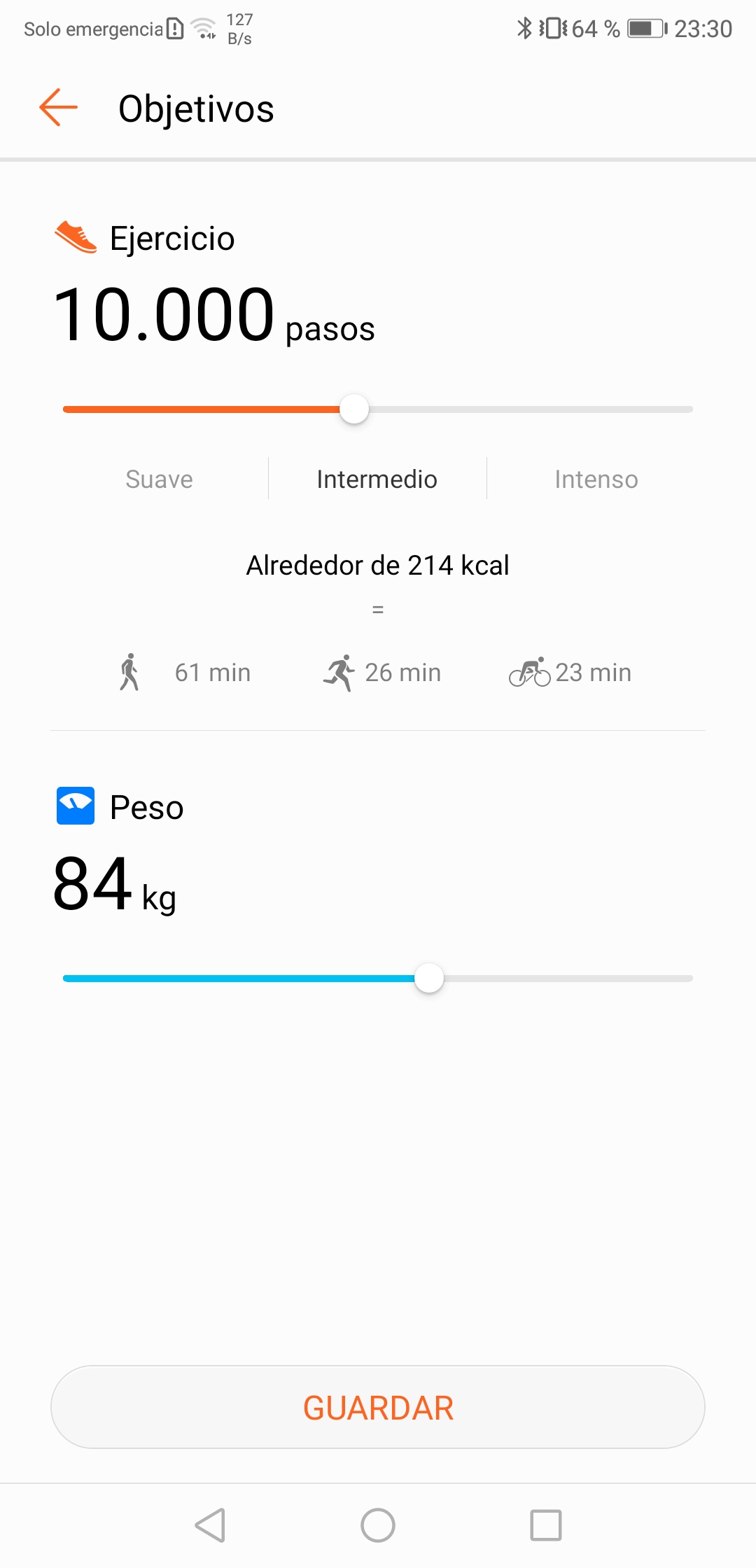This screenshot has height=1568, width=756.
Task: Tap the system home button
Action: click(x=378, y=1525)
